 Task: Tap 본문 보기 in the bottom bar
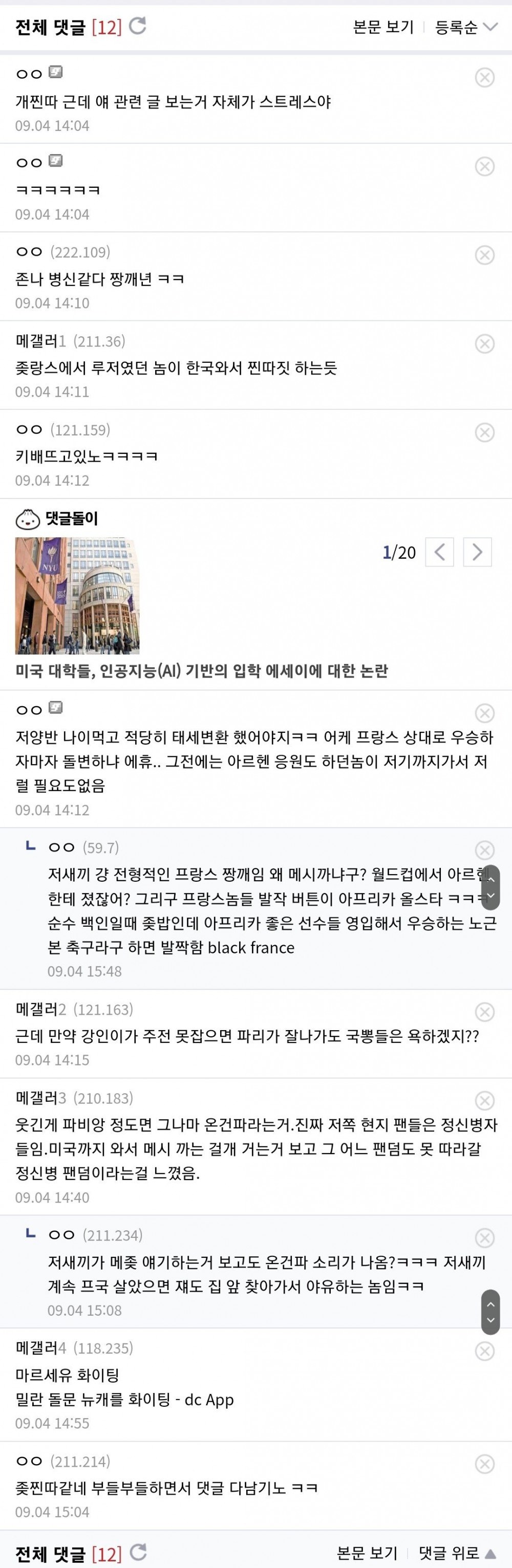tap(367, 1553)
